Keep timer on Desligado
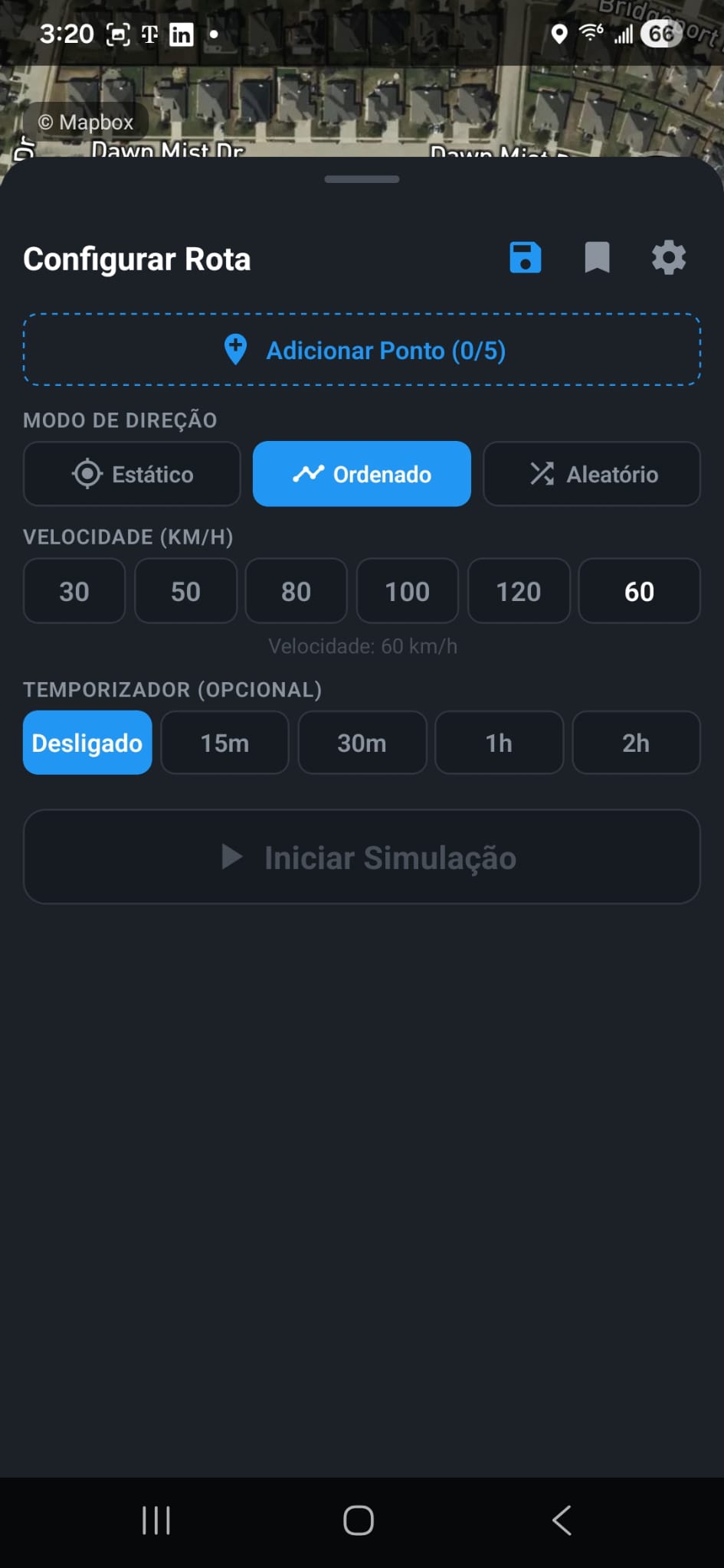 coord(87,743)
